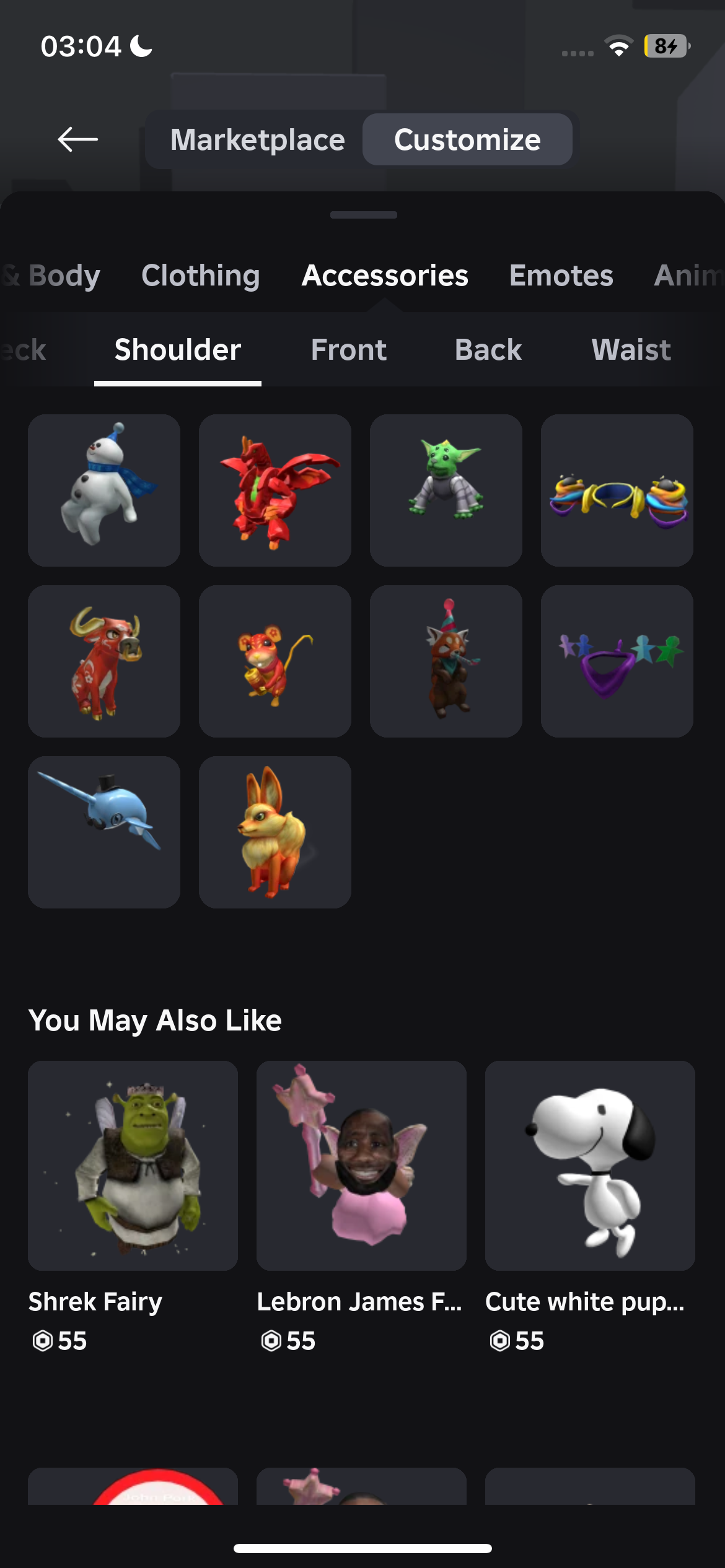Equip the red mouse shoulder accessory
Image resolution: width=725 pixels, height=1568 pixels.
(x=275, y=661)
